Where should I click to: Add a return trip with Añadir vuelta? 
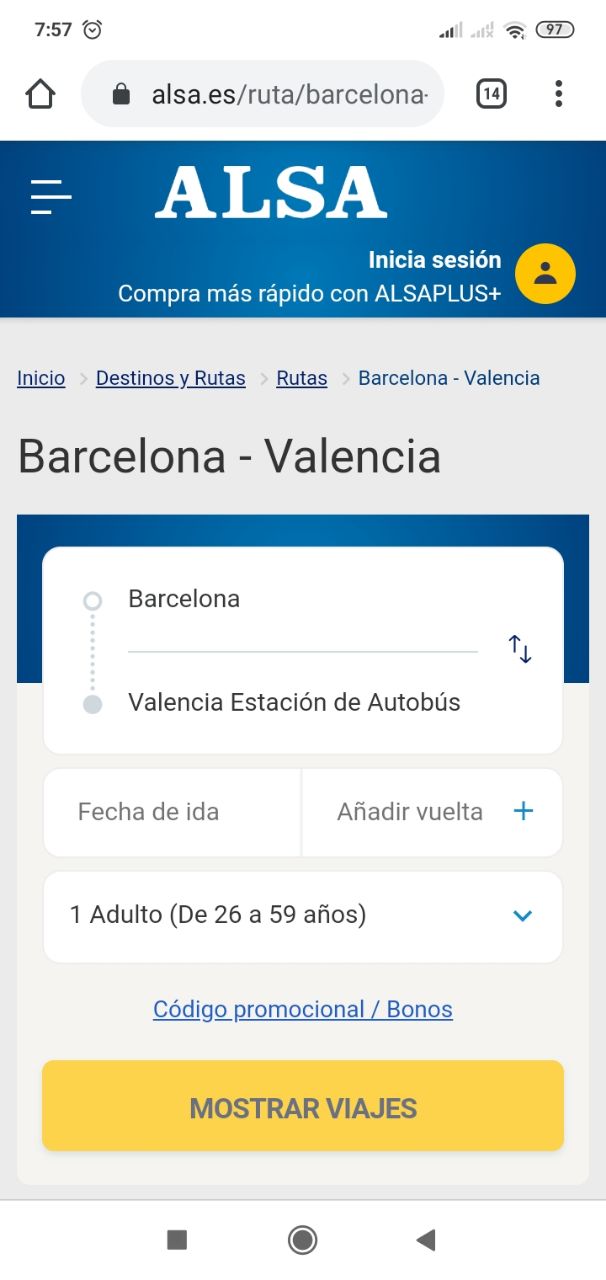[x=432, y=812]
